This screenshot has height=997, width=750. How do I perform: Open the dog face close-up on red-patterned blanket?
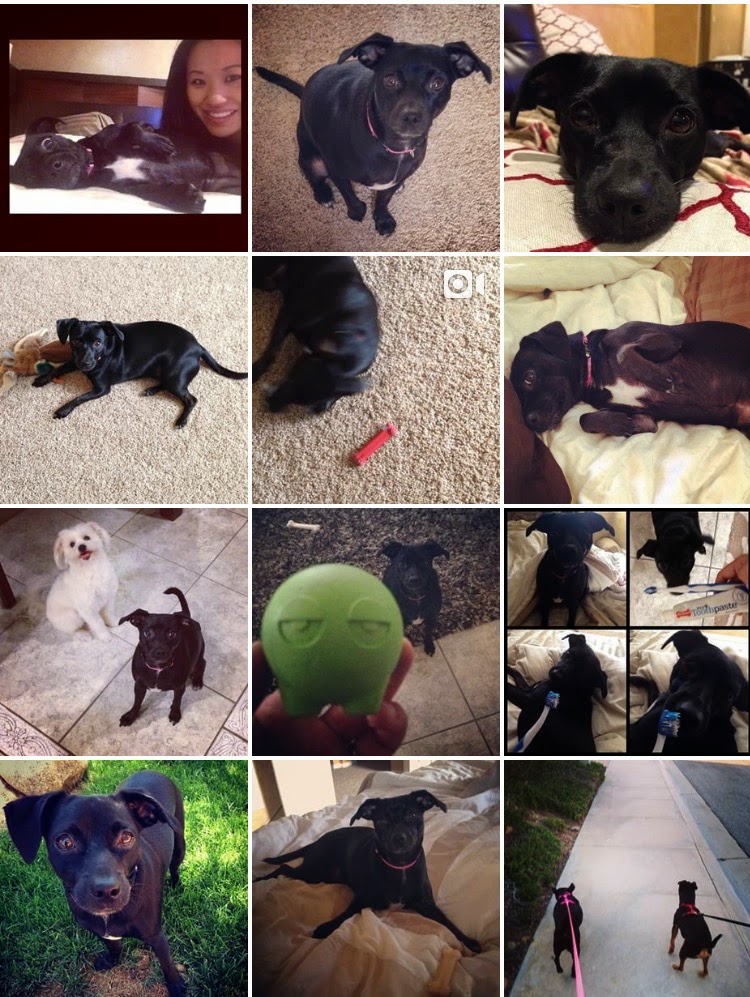click(x=627, y=127)
